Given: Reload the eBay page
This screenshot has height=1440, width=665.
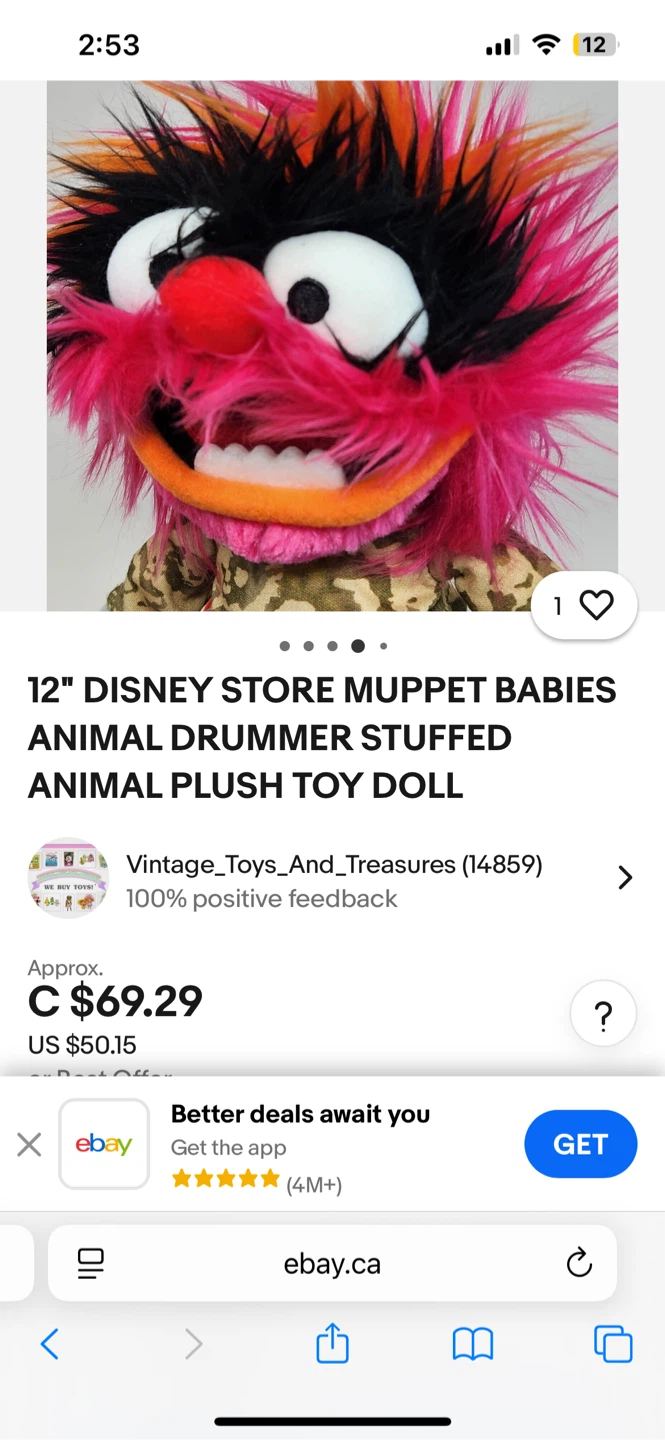Looking at the screenshot, I should click(579, 1264).
